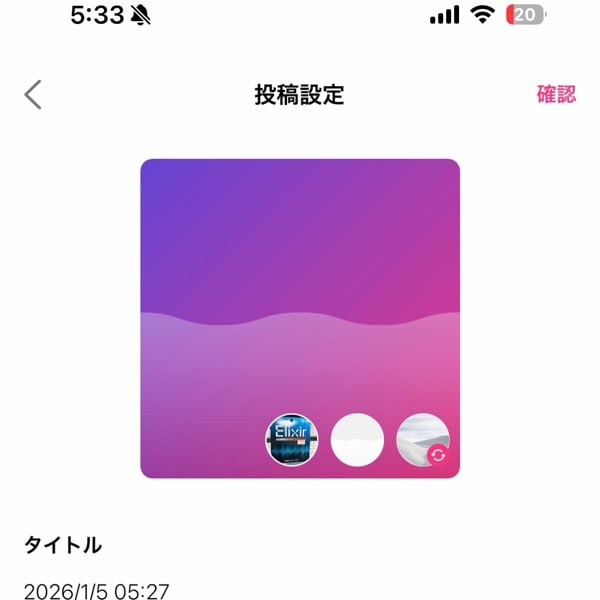Select the Elixir cover thumbnail
The width and height of the screenshot is (600, 600).
pyautogui.click(x=291, y=440)
